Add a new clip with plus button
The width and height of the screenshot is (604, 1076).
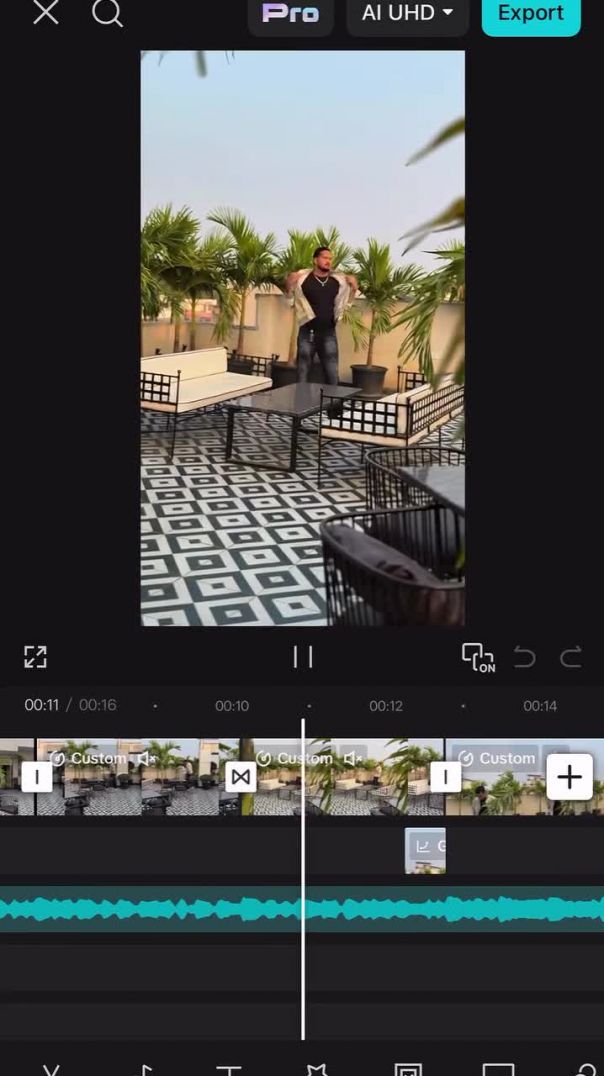point(569,777)
